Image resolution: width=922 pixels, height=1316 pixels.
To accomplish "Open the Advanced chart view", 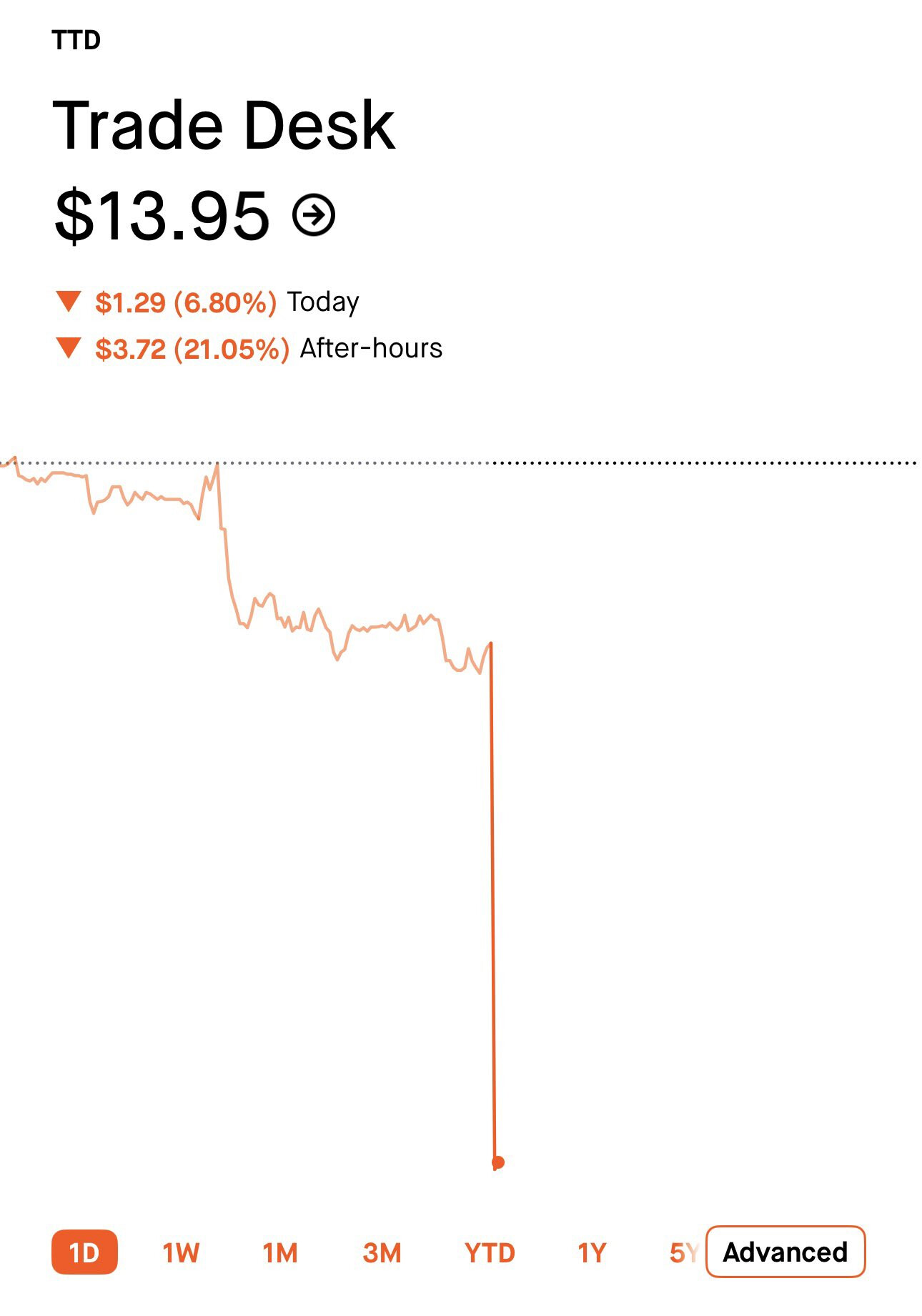I will coord(785,1252).
